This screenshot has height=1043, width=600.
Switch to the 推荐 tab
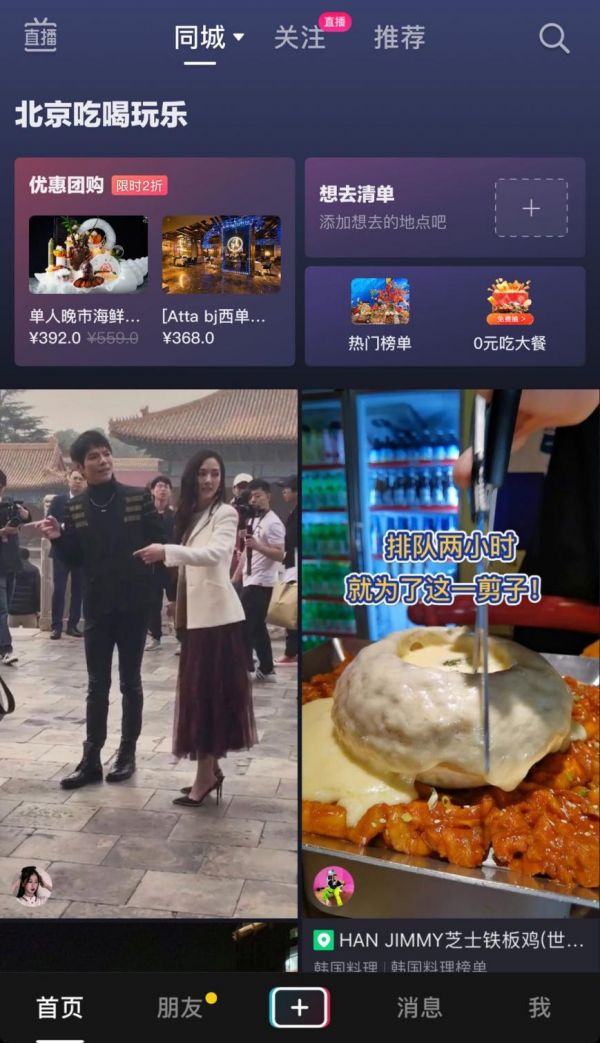click(399, 38)
